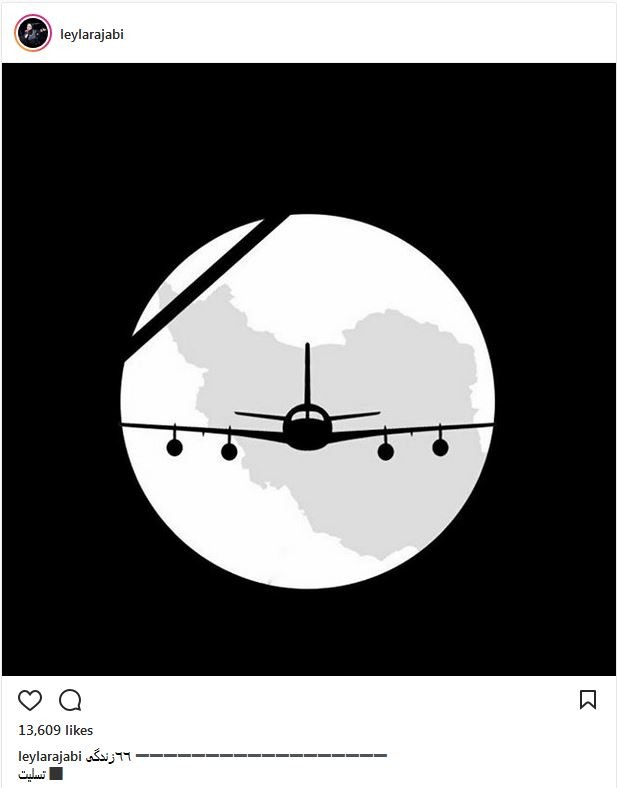Open leylarajabi's profile picture

click(x=32, y=33)
